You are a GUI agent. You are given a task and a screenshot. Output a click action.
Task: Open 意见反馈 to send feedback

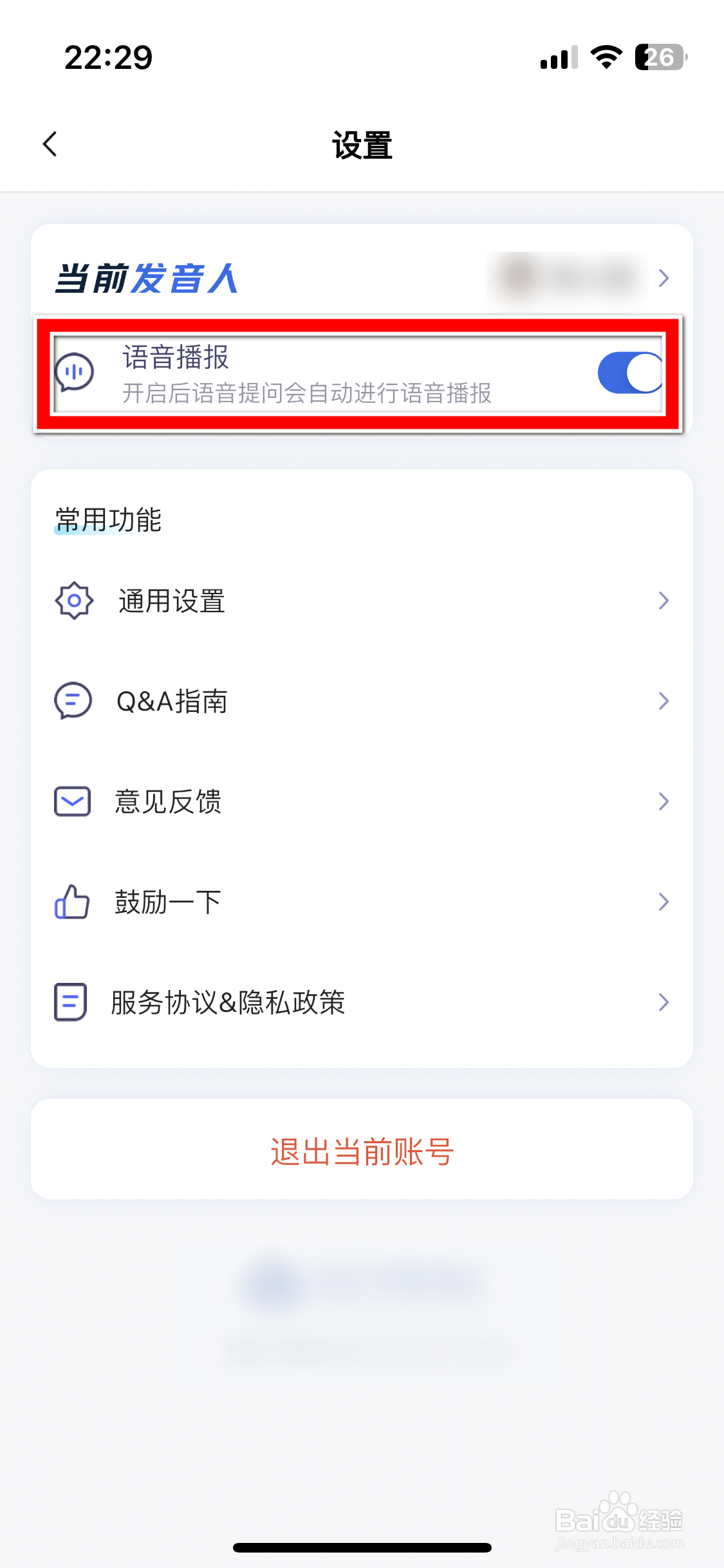pyautogui.click(x=362, y=801)
